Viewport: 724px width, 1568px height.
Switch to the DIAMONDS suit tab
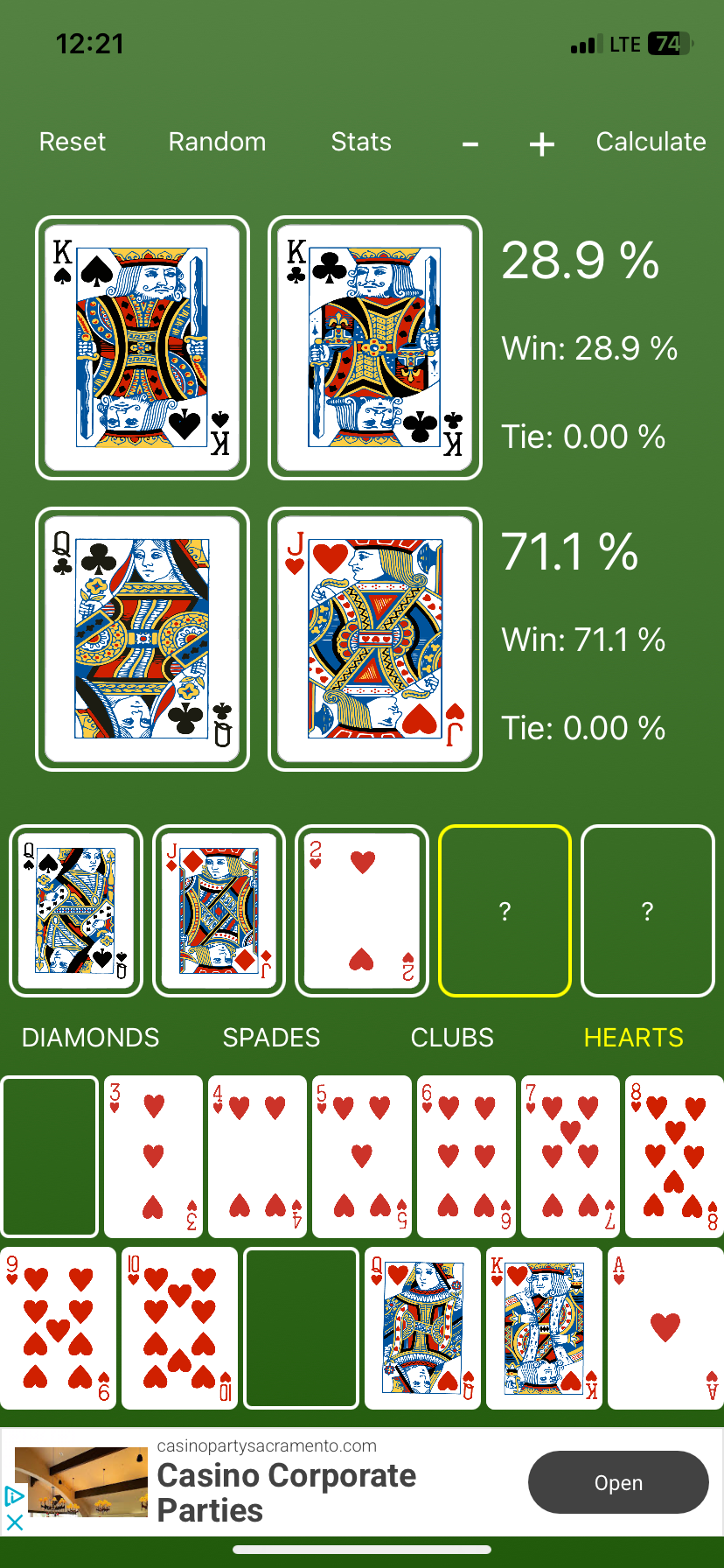pyautogui.click(x=90, y=1038)
